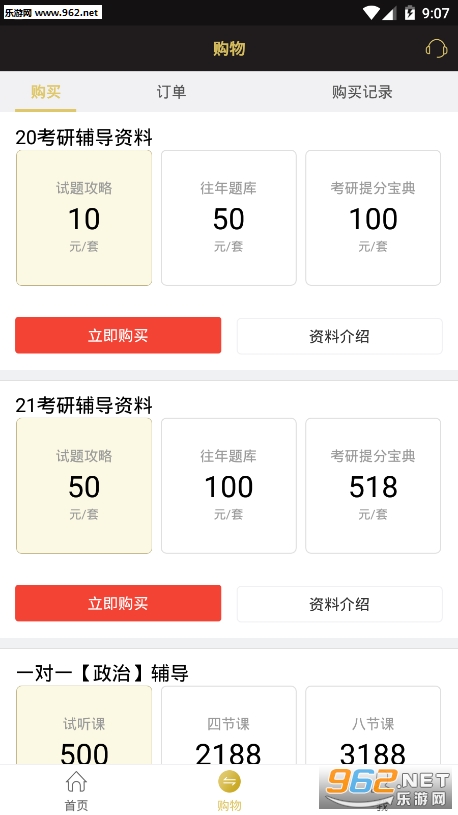
Task: Switch to the 订单 tab
Action: click(171, 92)
